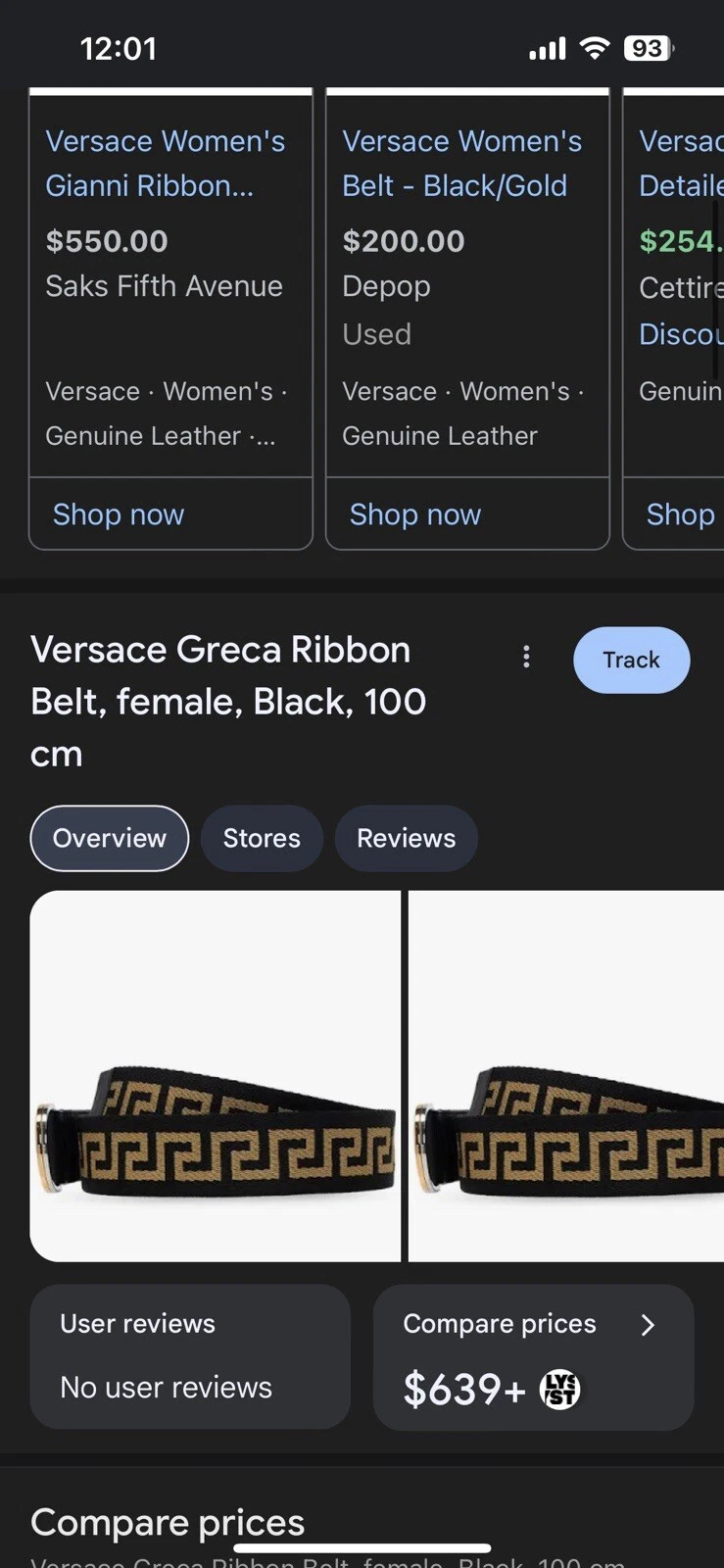
Task: Click the battery level indicator
Action: pyautogui.click(x=647, y=47)
